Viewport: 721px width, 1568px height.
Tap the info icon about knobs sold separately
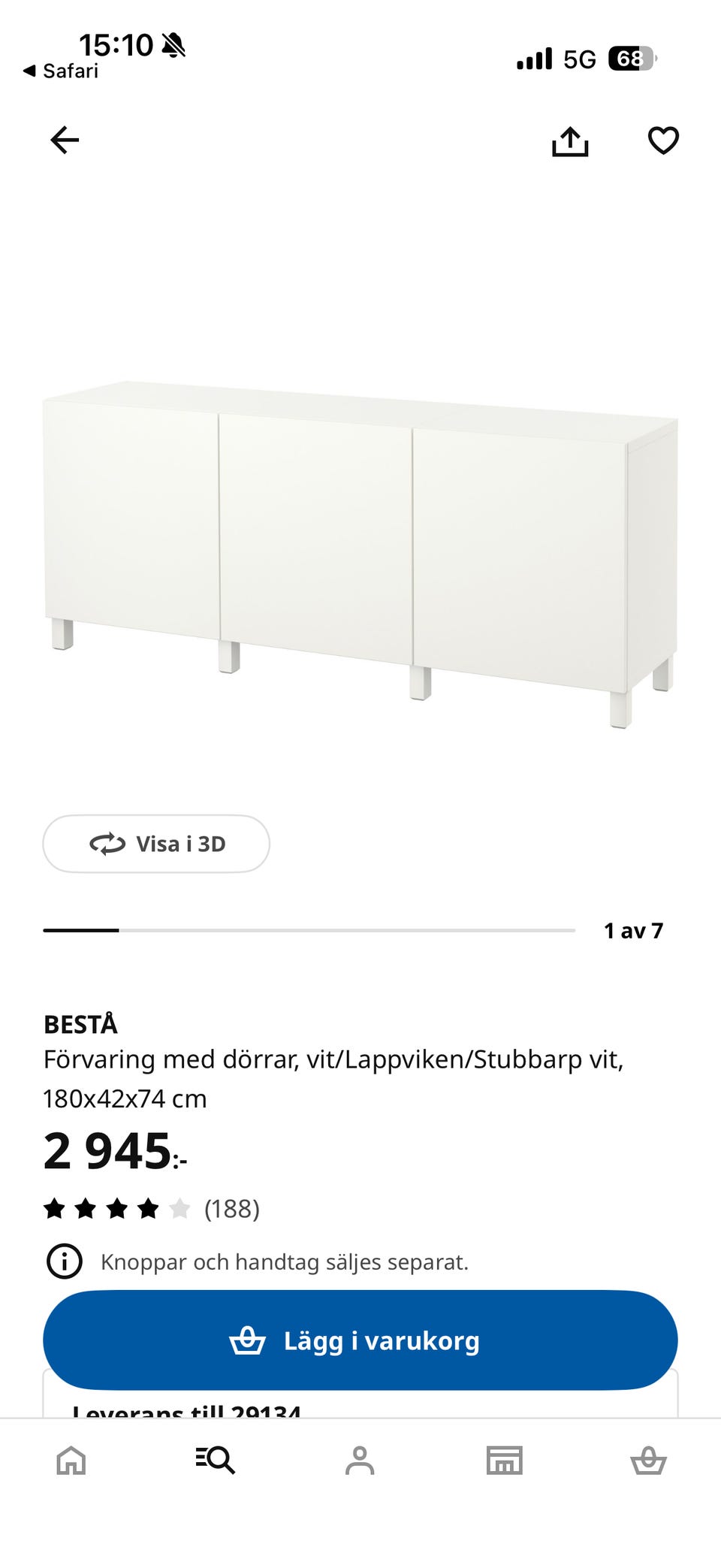click(65, 1261)
